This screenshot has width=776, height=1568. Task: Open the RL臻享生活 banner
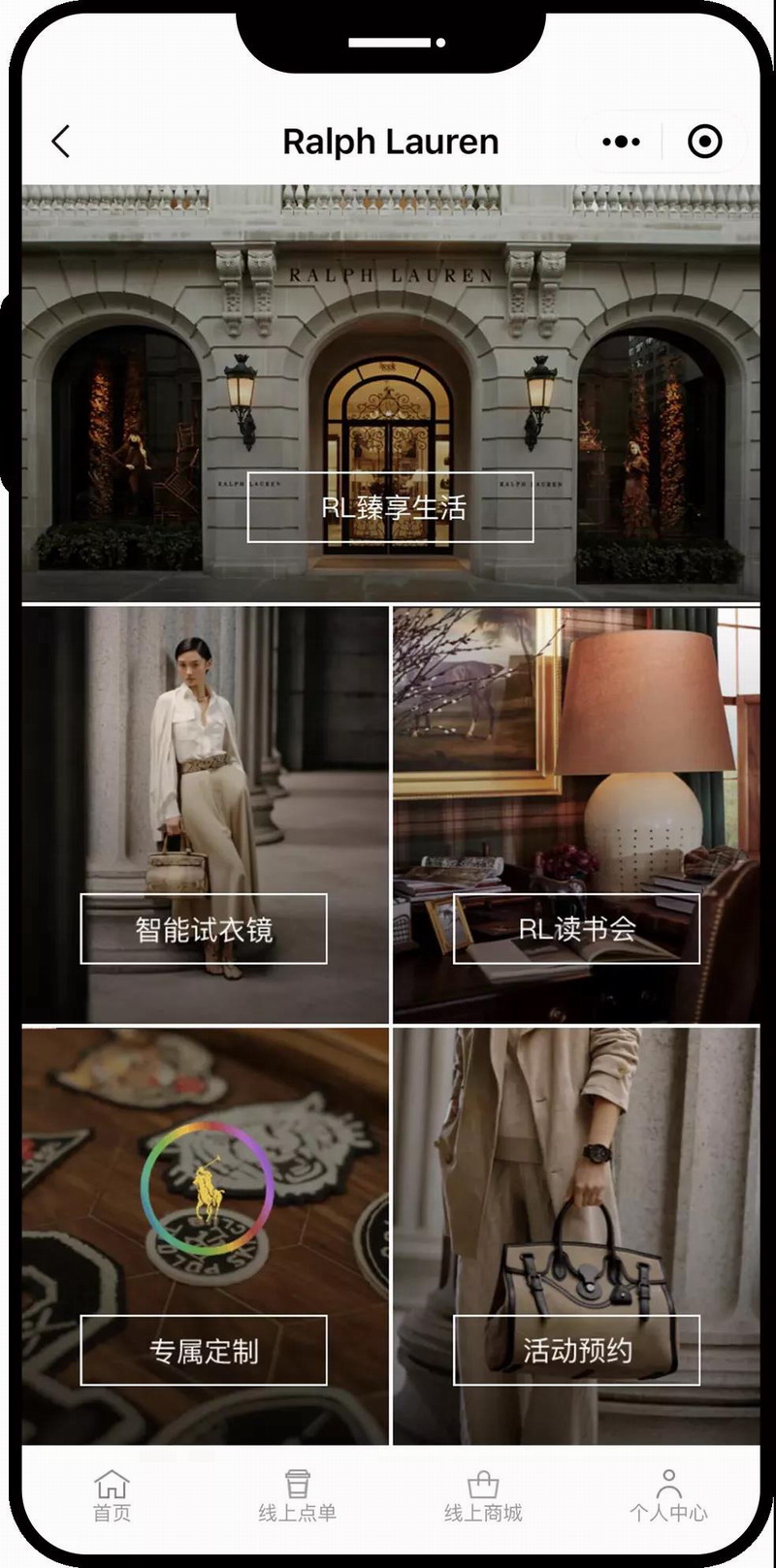click(x=391, y=507)
